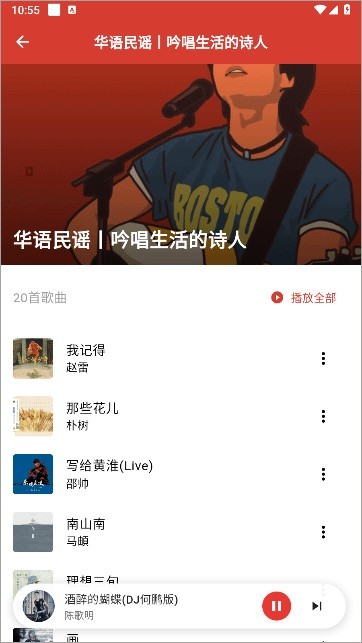This screenshot has height=643, width=362.
Task: Open the options menu for 我记得
Action: tap(323, 358)
